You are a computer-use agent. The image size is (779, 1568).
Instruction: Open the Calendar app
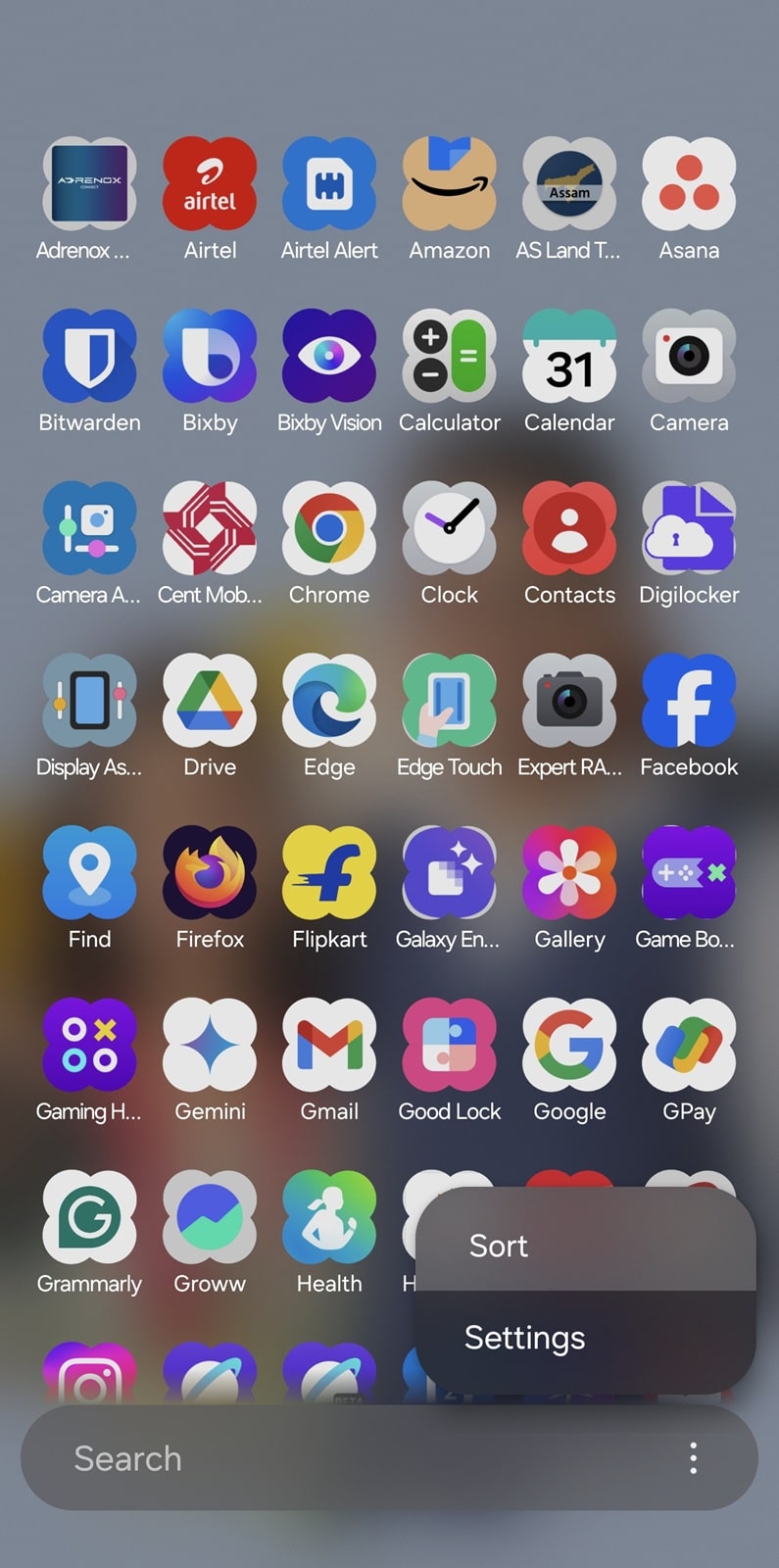point(569,356)
